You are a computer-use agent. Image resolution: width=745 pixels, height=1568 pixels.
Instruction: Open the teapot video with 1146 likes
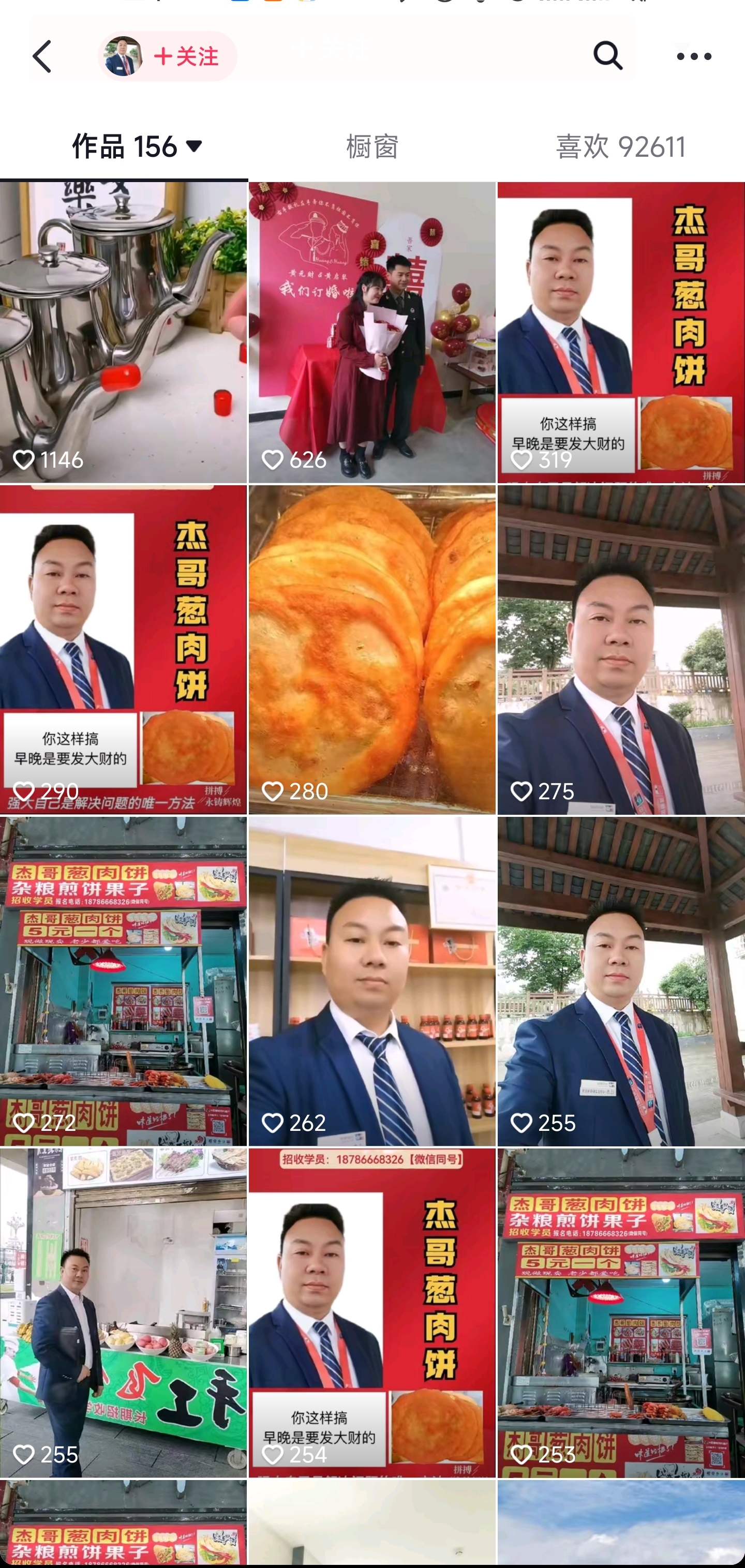point(124,332)
